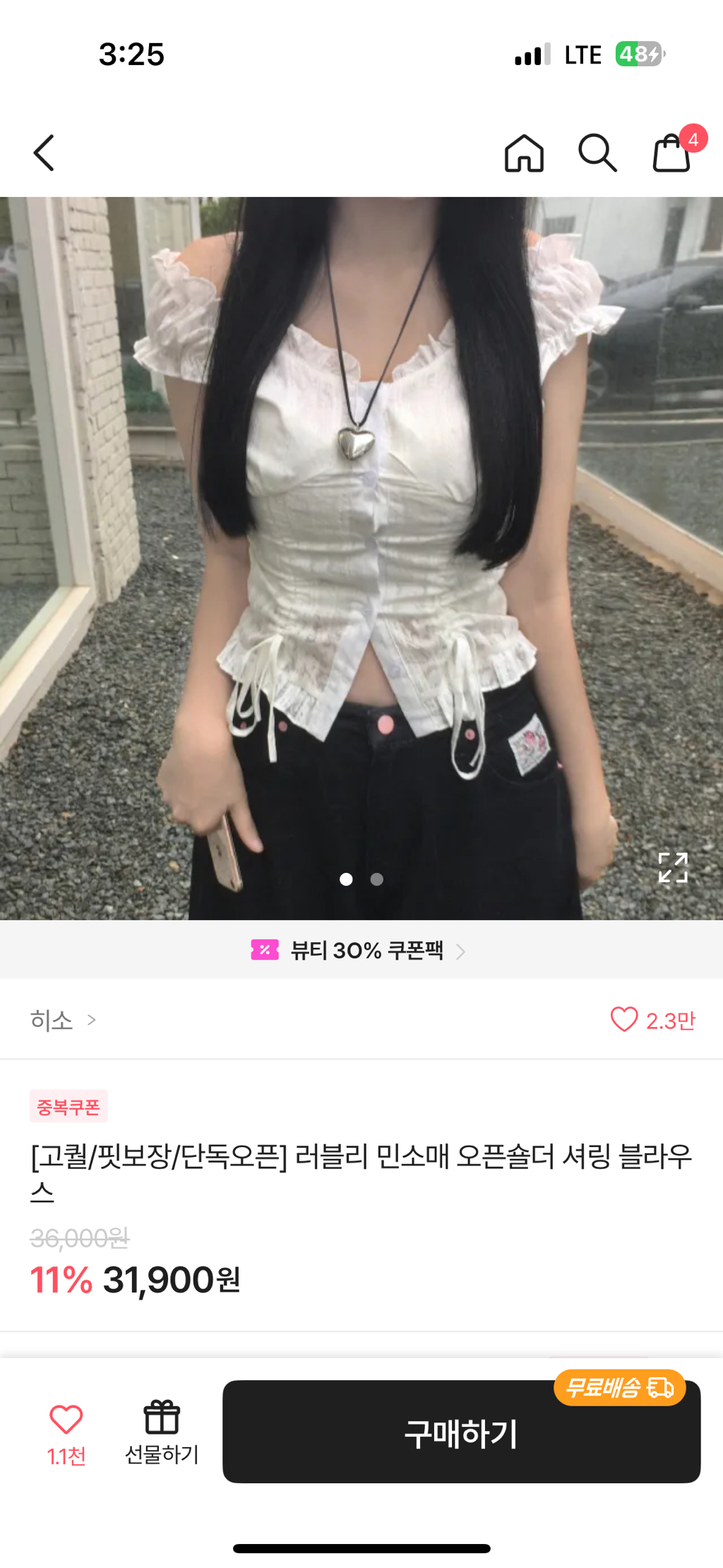The width and height of the screenshot is (723, 1568).
Task: Tap the first carousel indicator dot
Action: (x=347, y=879)
